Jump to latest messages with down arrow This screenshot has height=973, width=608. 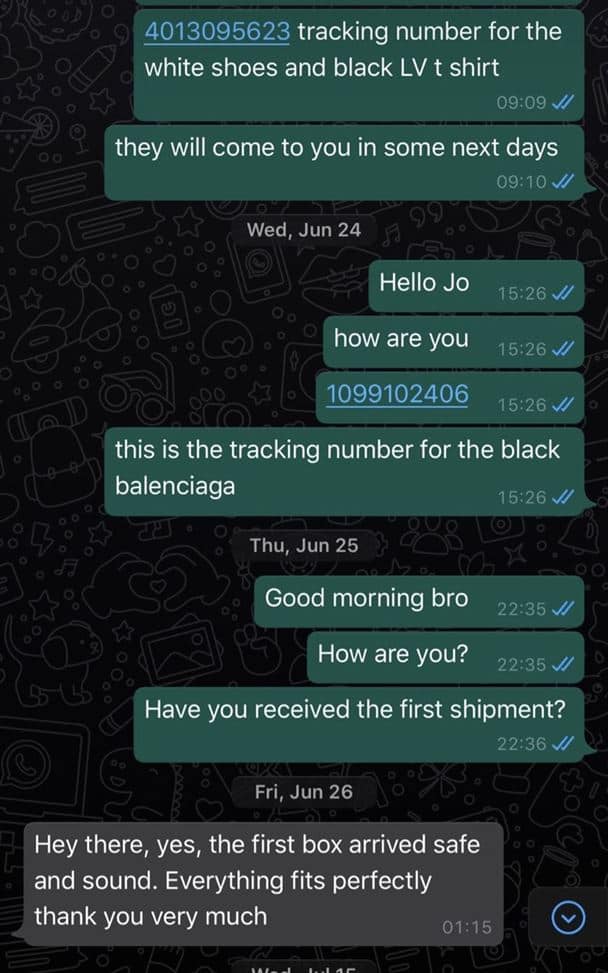(x=567, y=918)
